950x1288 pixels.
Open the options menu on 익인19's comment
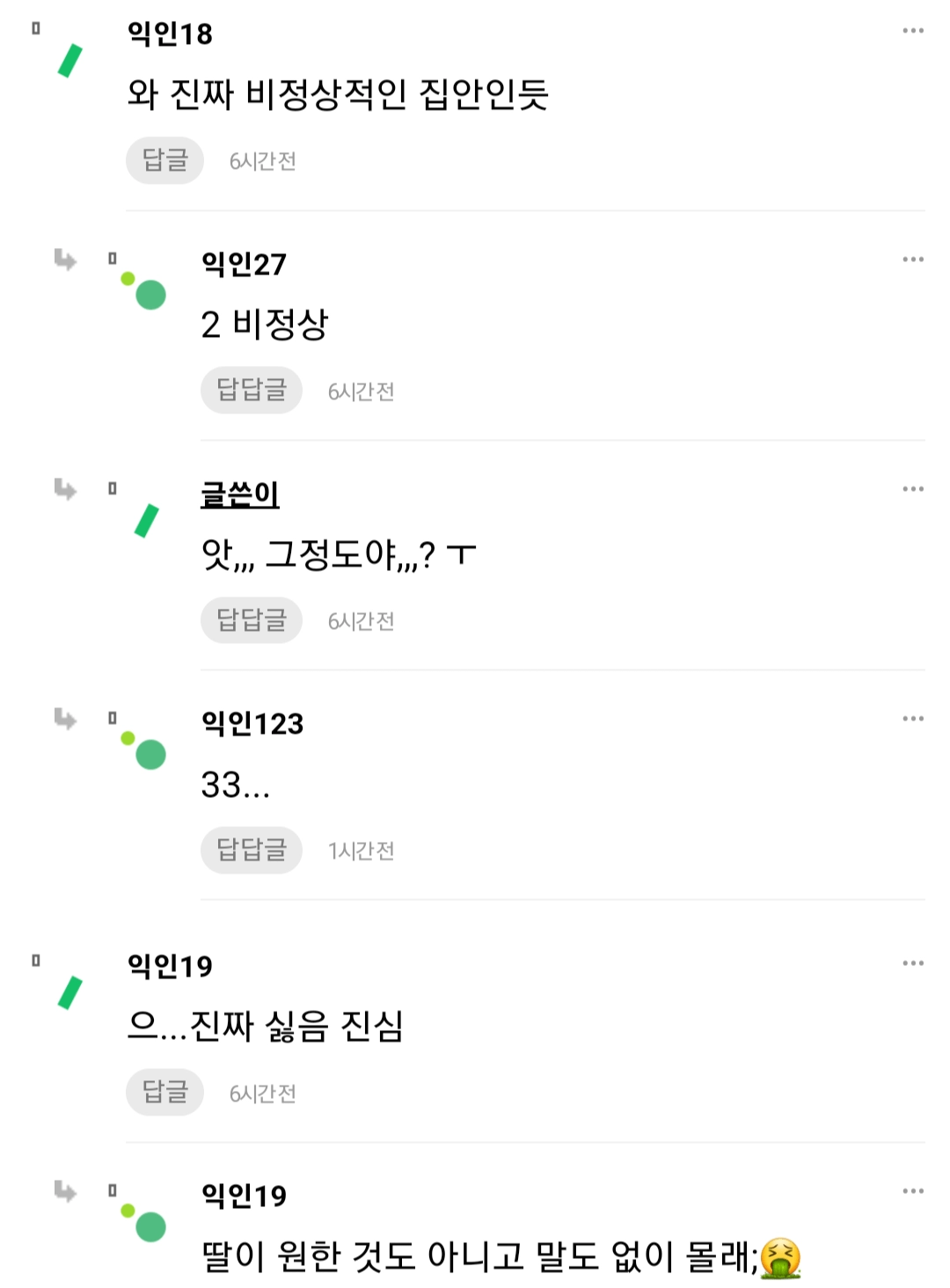pyautogui.click(x=912, y=963)
